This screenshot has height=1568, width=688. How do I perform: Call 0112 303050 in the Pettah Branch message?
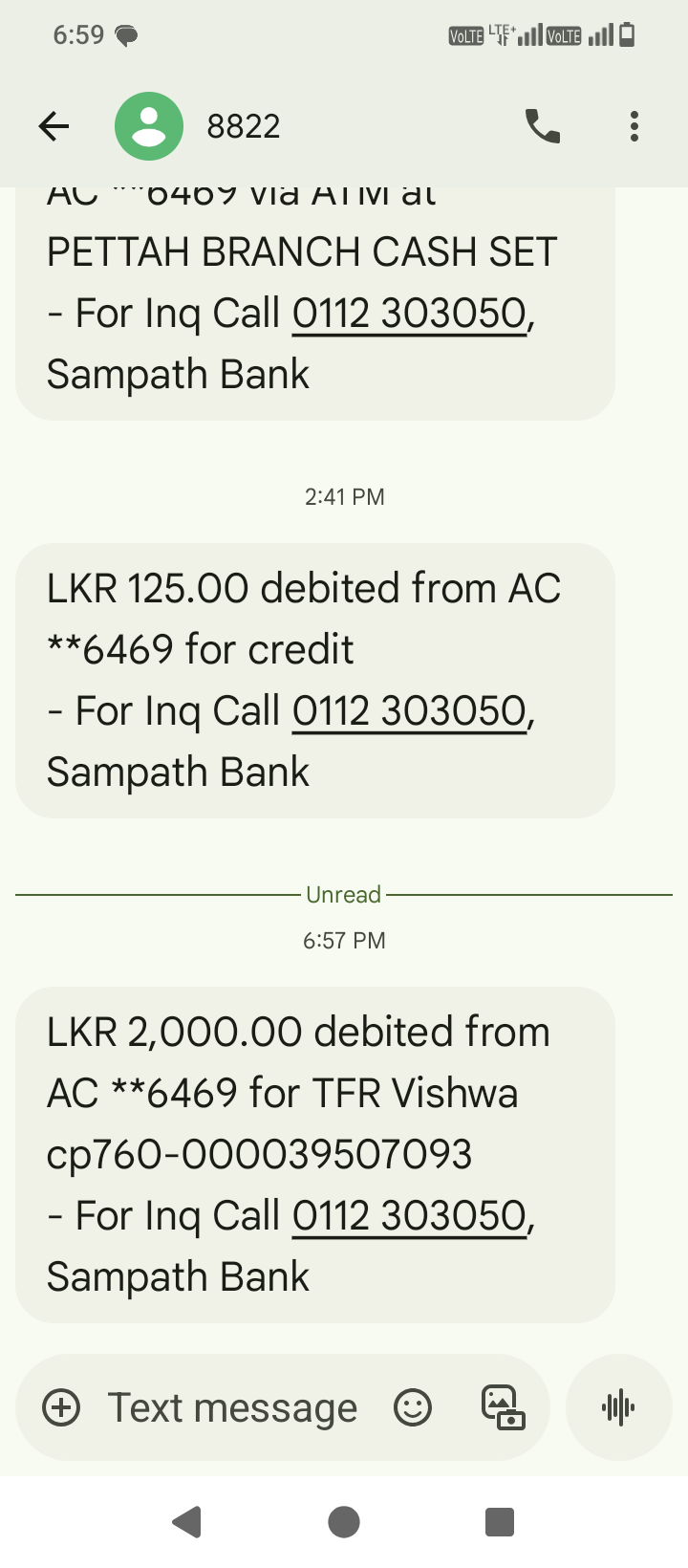click(409, 314)
